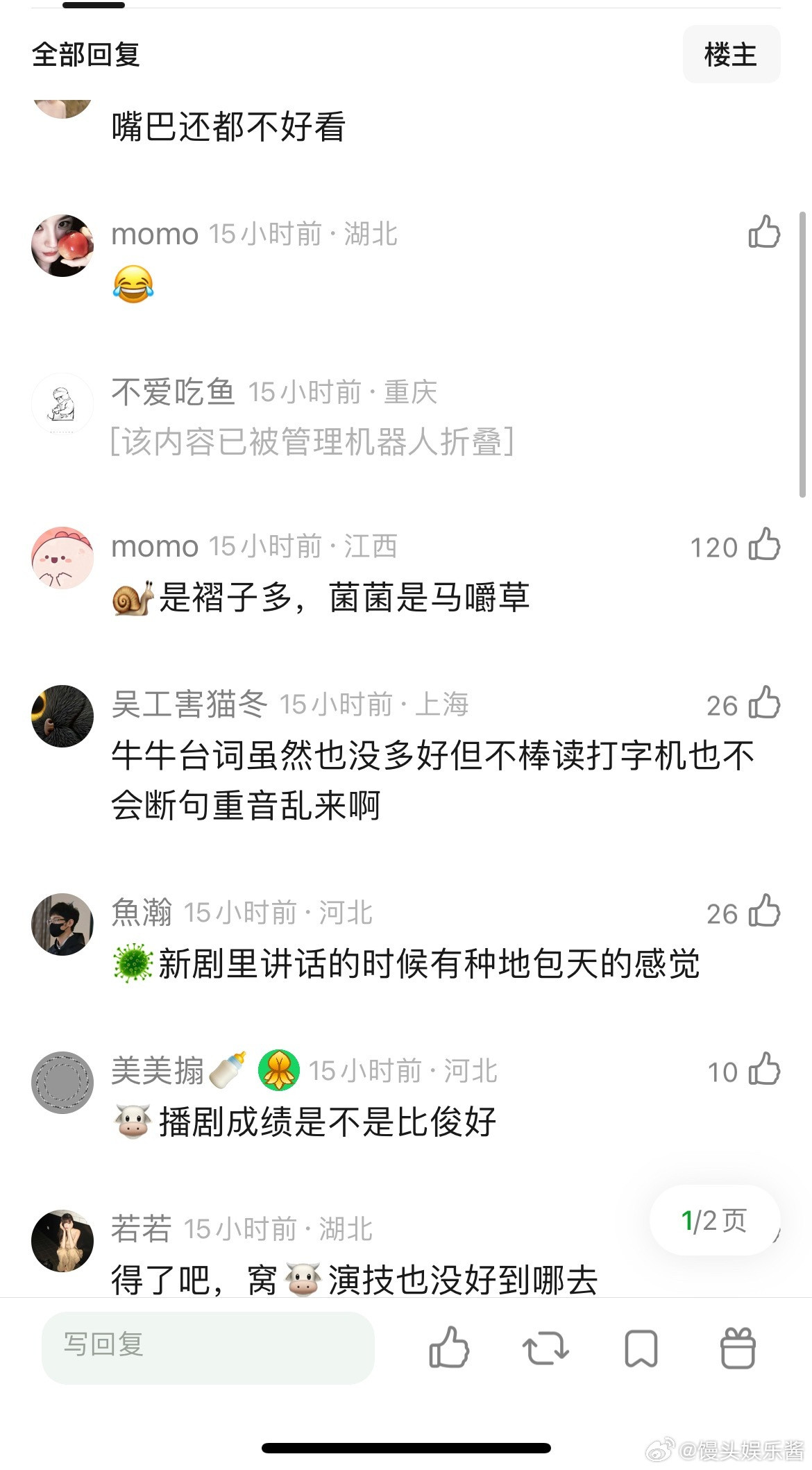Like the snail comment with 120 likes

pyautogui.click(x=763, y=546)
